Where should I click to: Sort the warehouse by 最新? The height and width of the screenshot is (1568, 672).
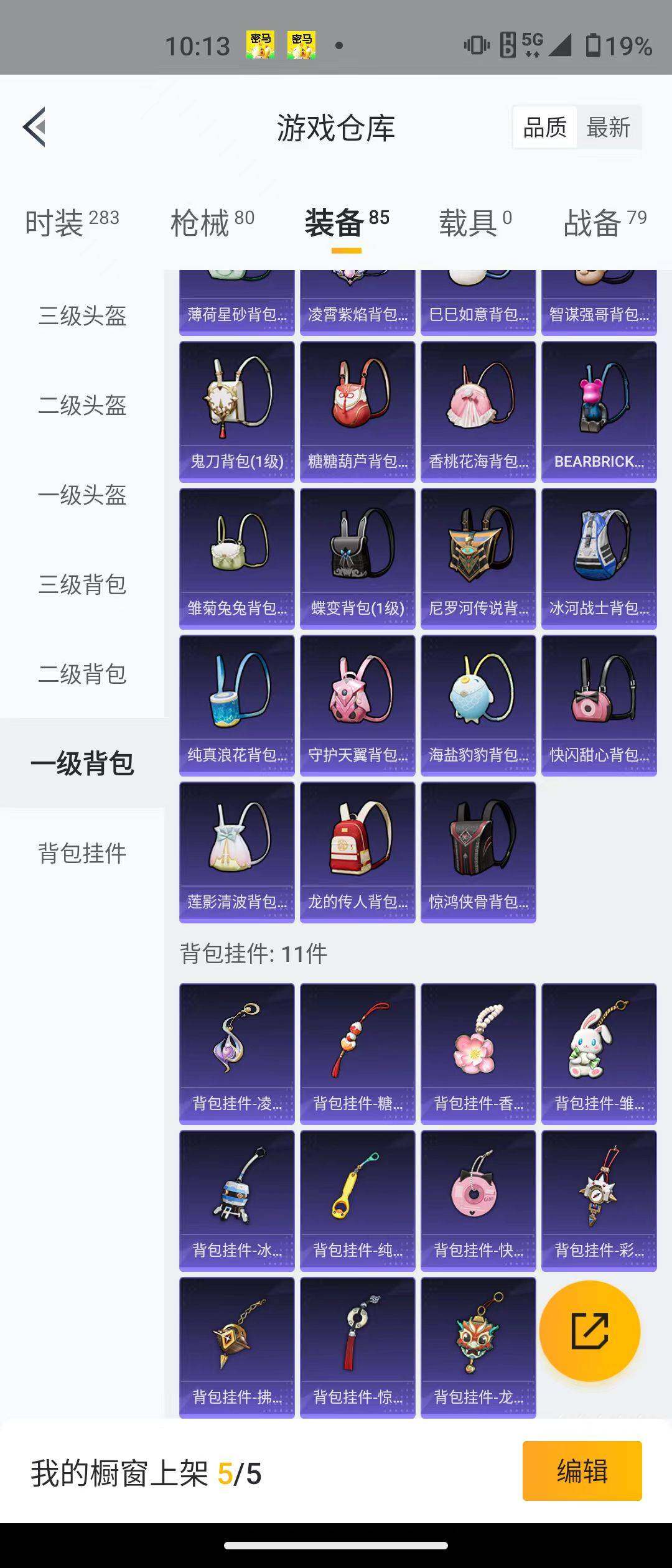point(608,128)
